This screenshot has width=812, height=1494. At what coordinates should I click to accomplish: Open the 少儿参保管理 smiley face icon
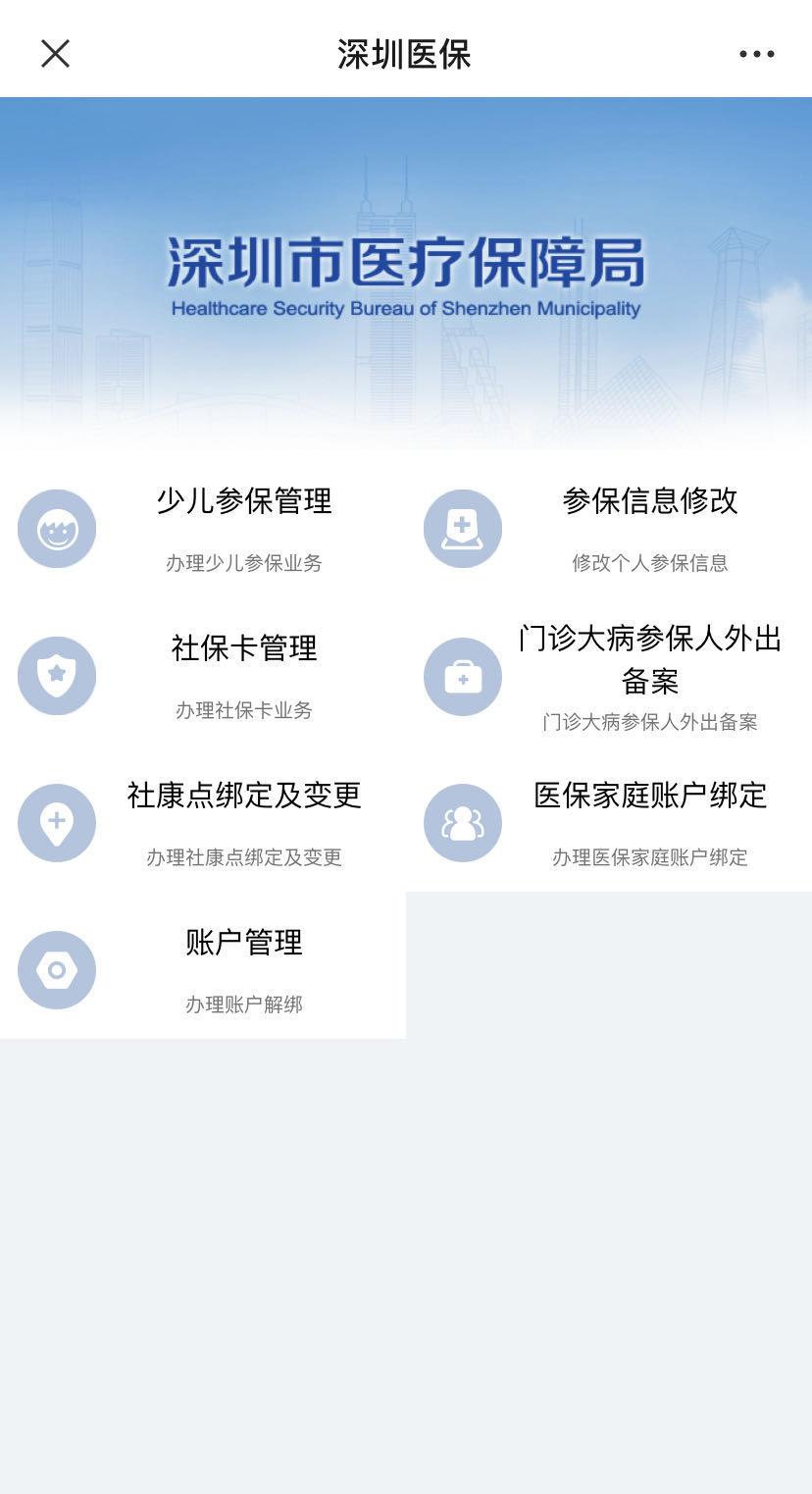[56, 528]
